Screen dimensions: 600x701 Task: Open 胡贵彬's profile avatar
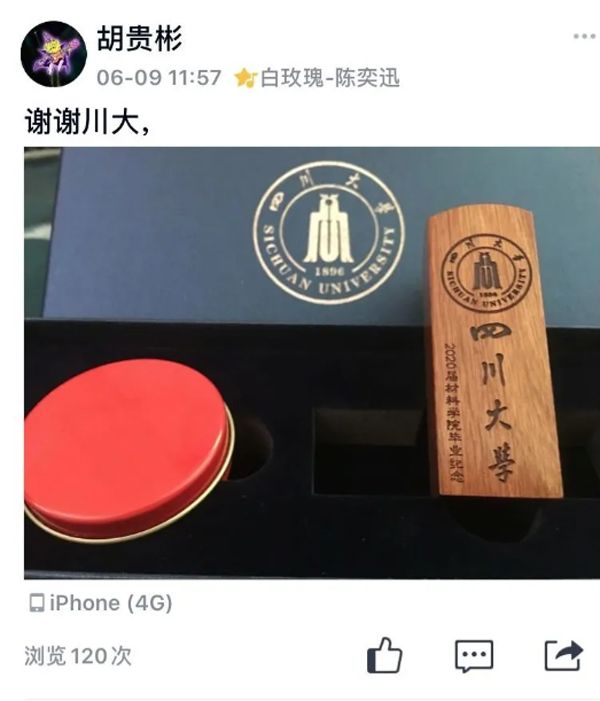(53, 54)
